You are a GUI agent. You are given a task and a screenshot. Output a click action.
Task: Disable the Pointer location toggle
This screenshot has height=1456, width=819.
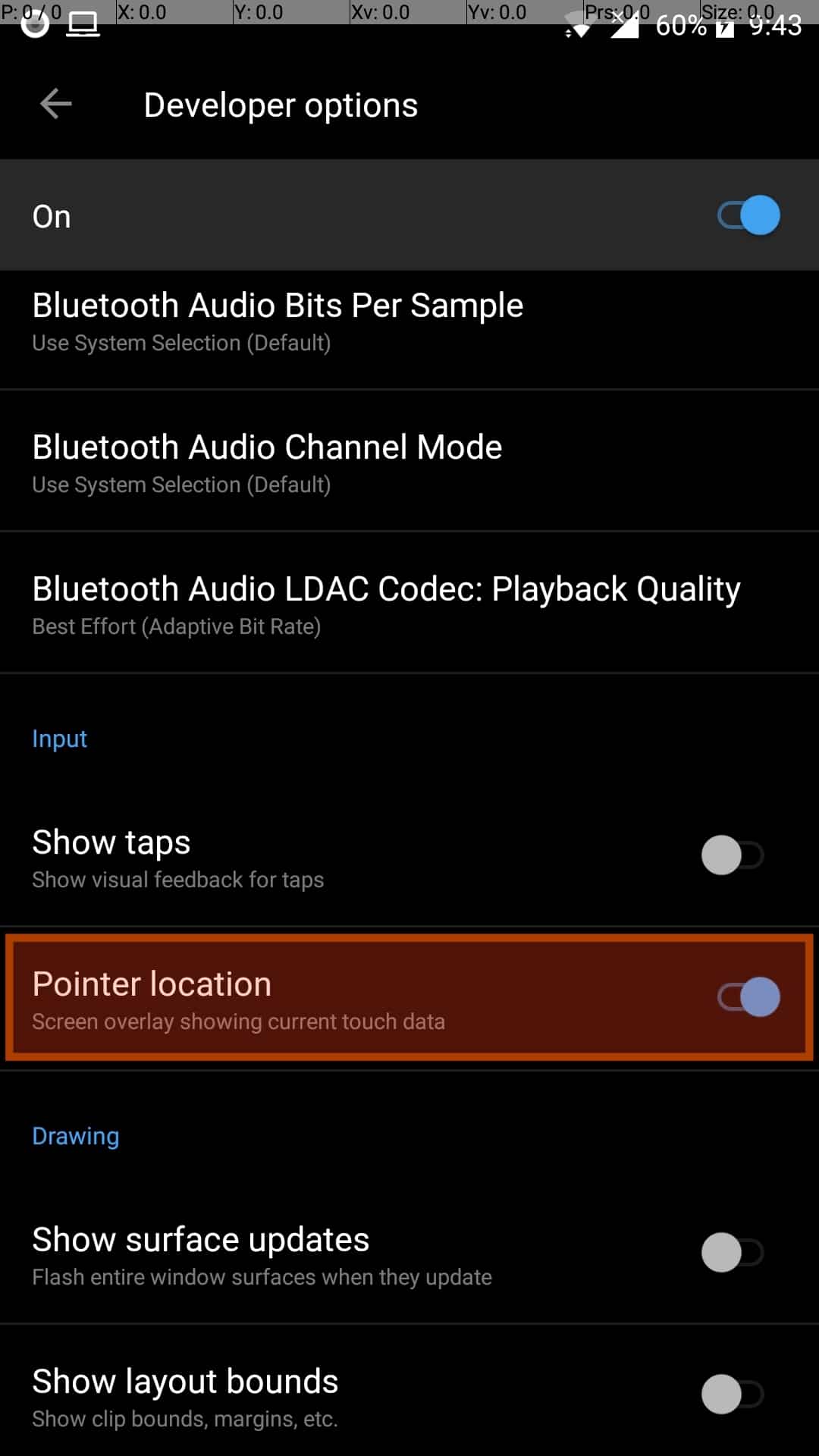pyautogui.click(x=748, y=996)
